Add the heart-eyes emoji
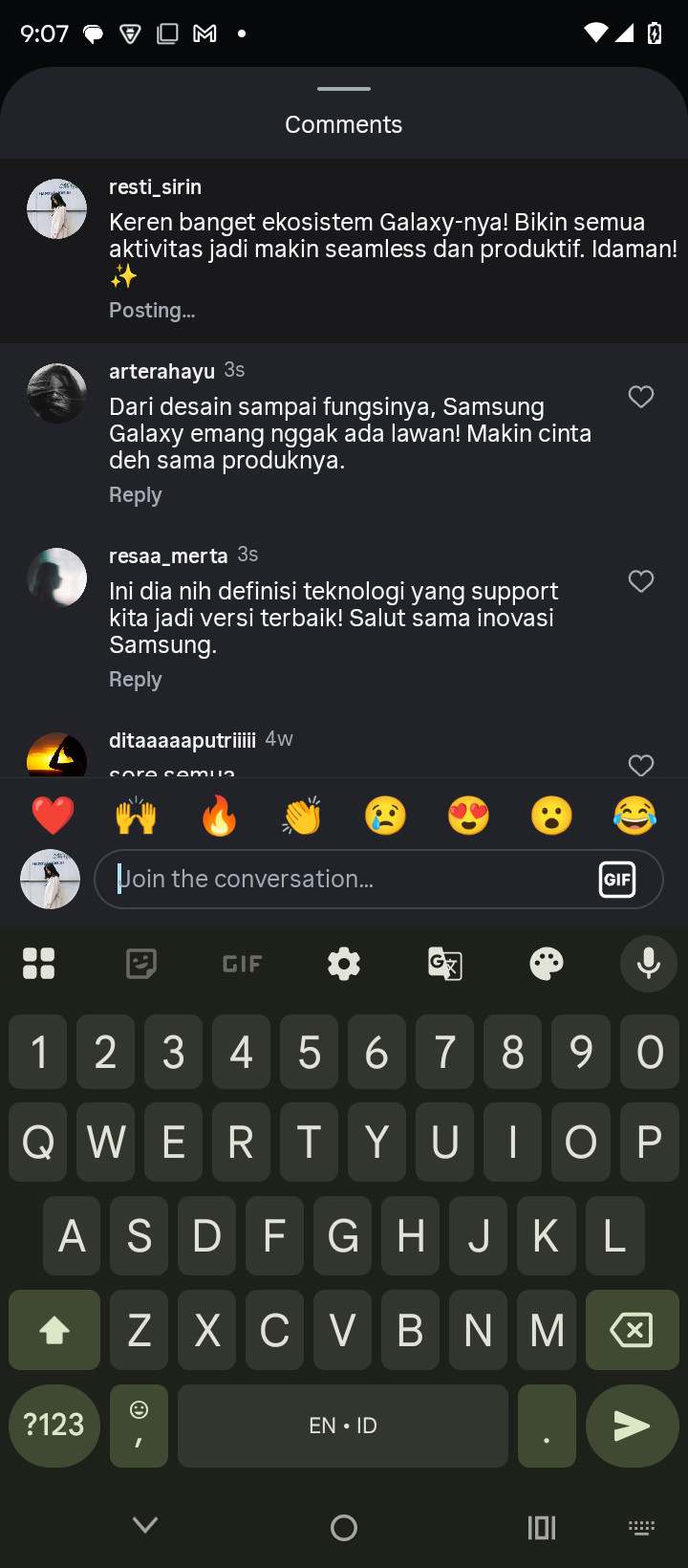Viewport: 688px width, 1568px height. tap(468, 816)
